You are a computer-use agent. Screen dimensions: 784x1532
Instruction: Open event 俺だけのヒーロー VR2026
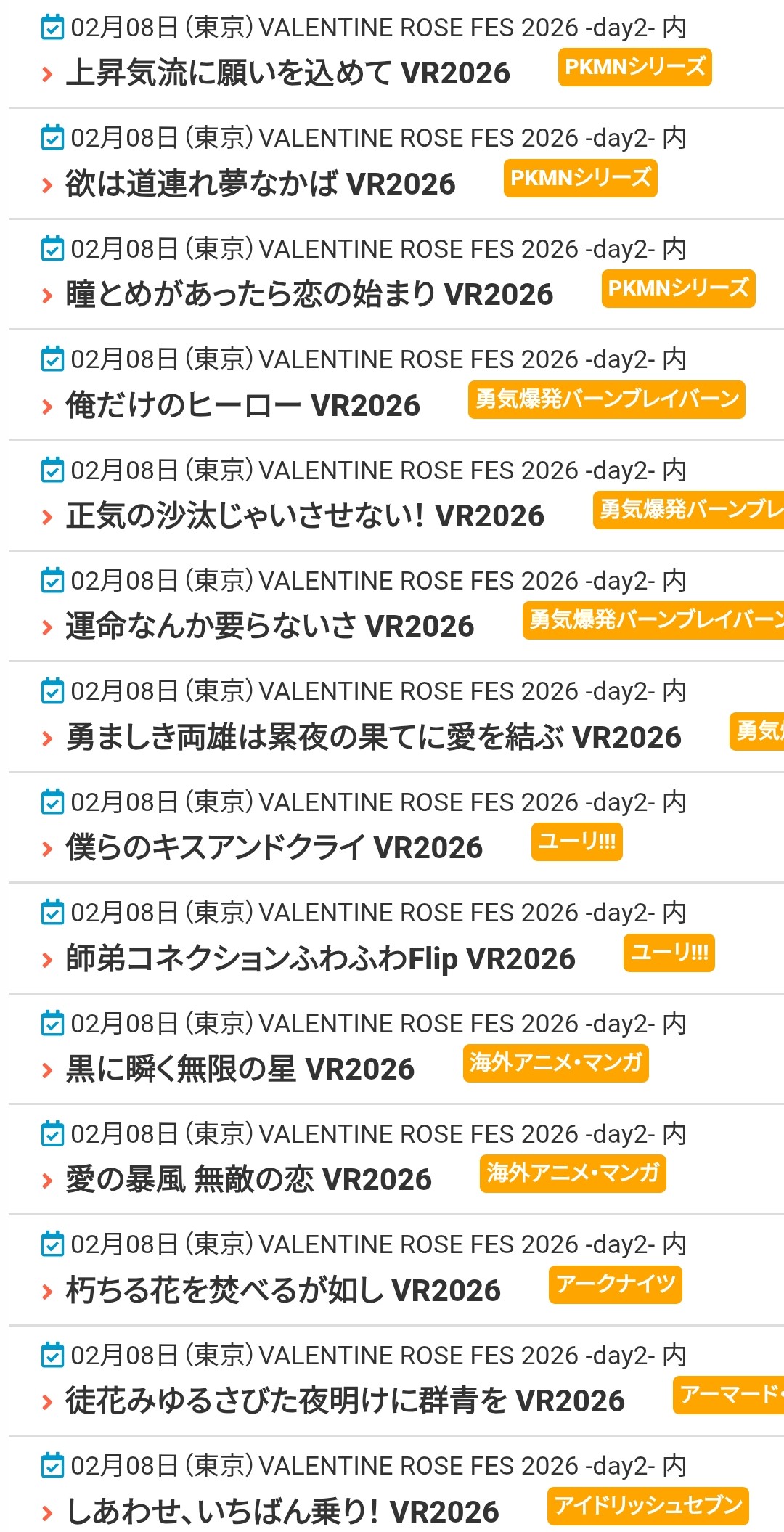(242, 405)
